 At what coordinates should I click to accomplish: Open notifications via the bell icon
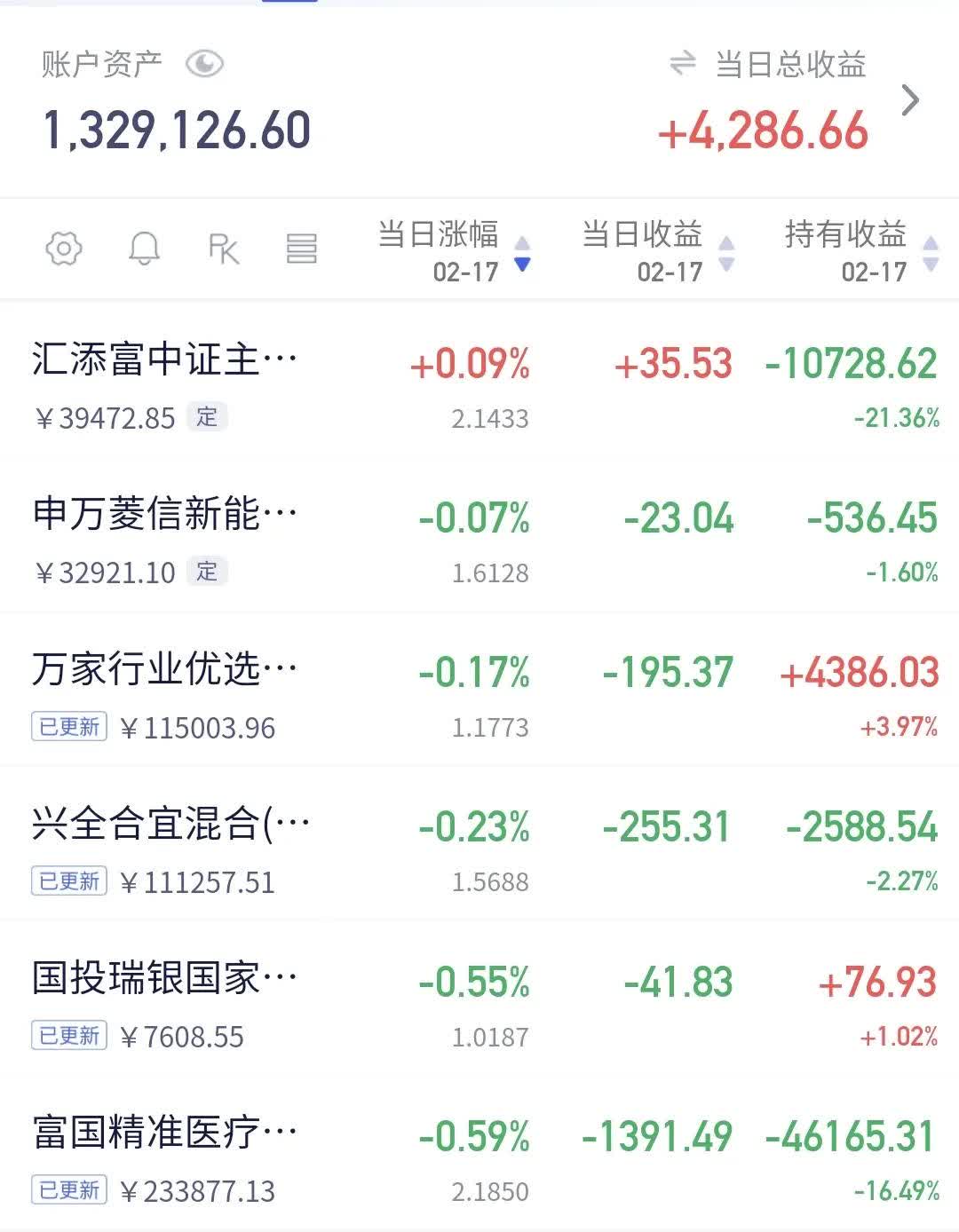click(142, 249)
